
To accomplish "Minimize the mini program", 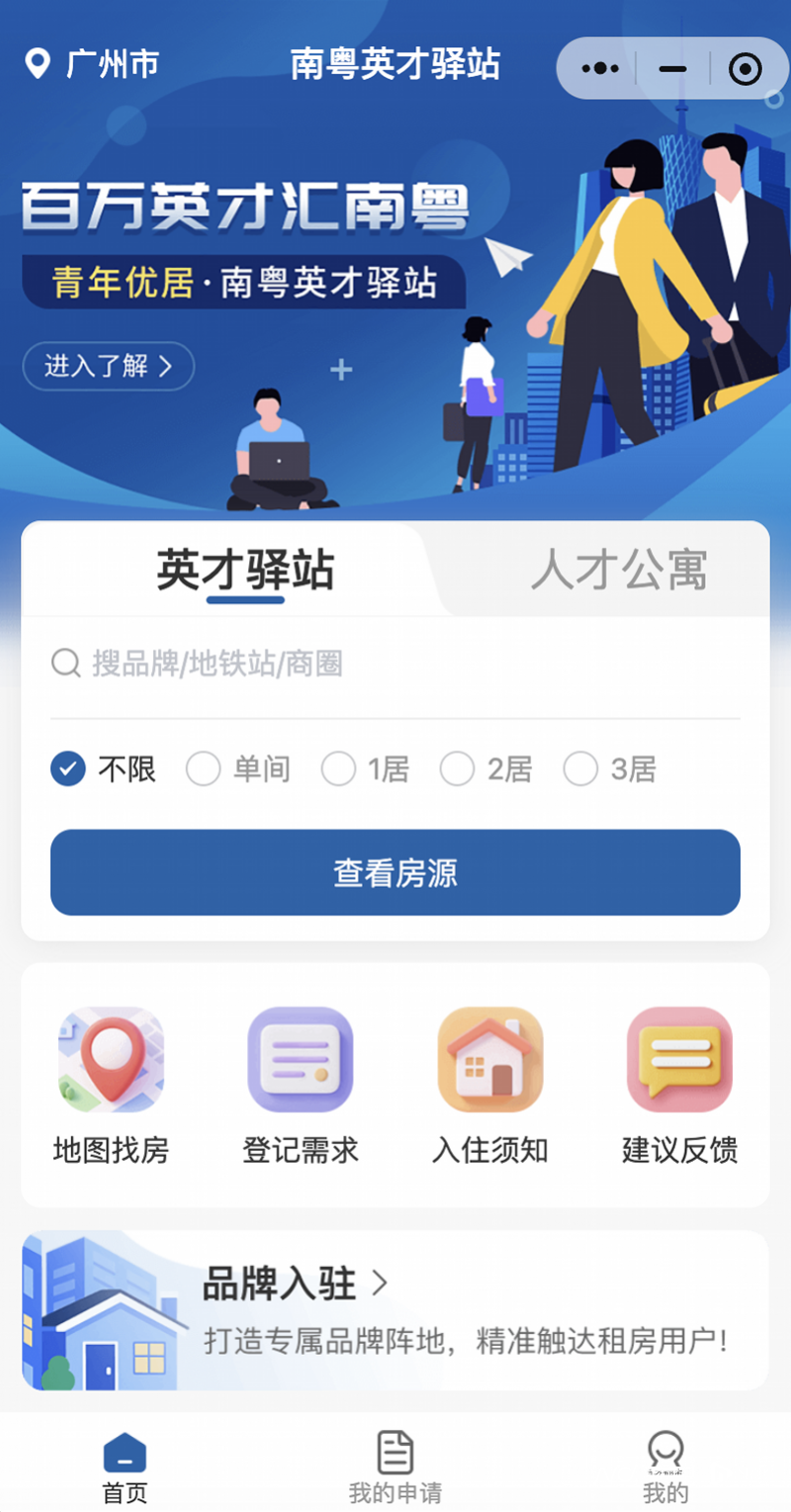I will 672,68.
